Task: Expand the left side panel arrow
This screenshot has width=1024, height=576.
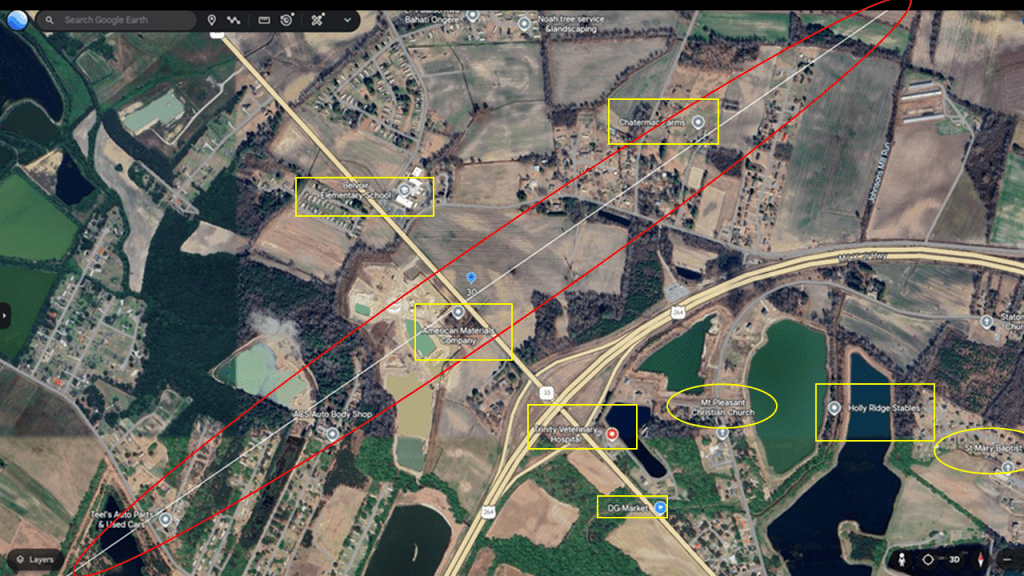Action: 5,315
